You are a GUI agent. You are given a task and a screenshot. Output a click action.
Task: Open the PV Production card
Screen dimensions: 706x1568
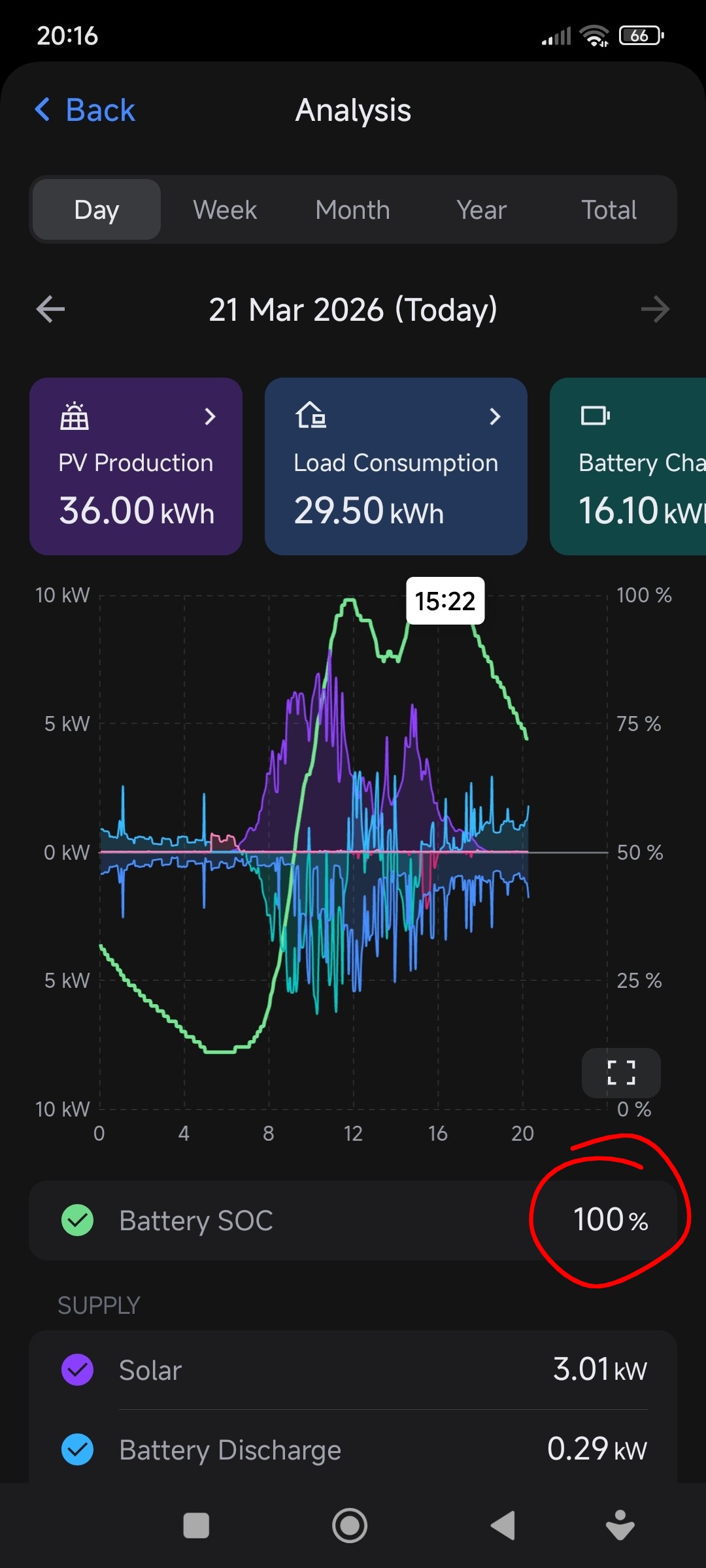136,466
